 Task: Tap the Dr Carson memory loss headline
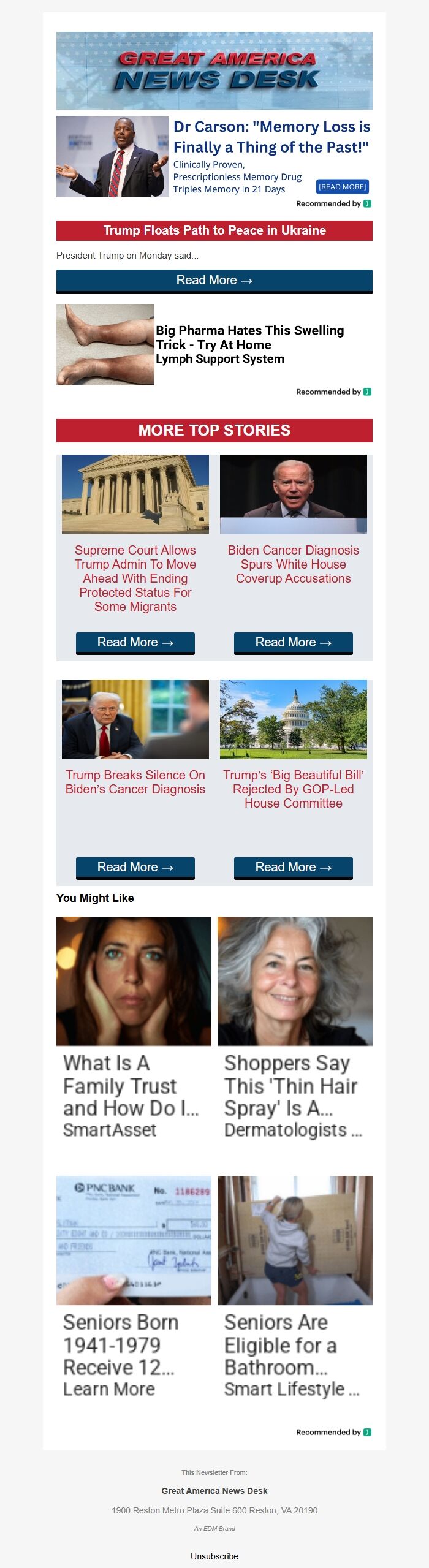[271, 137]
